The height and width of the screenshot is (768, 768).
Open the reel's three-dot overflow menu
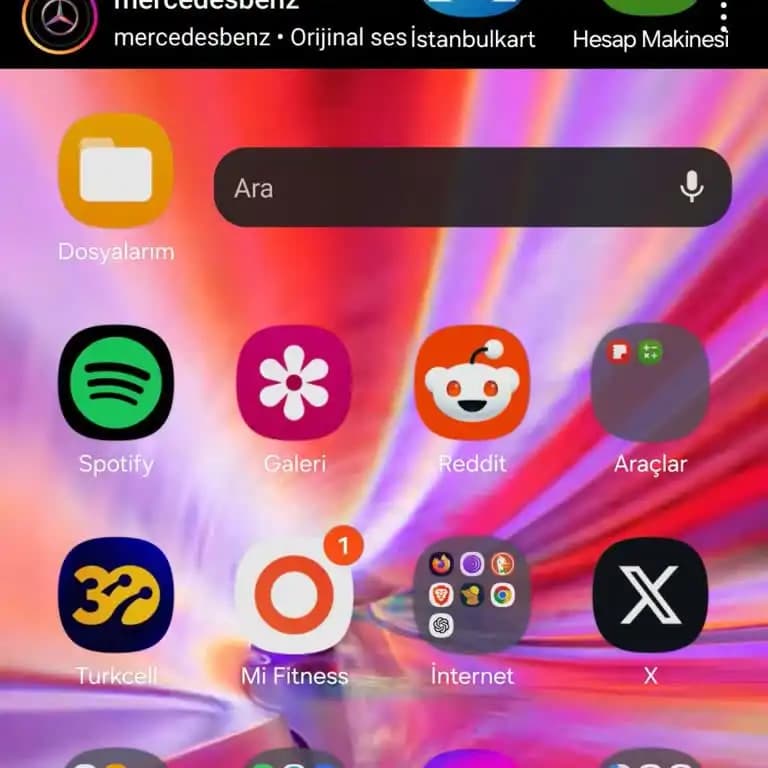click(723, 17)
